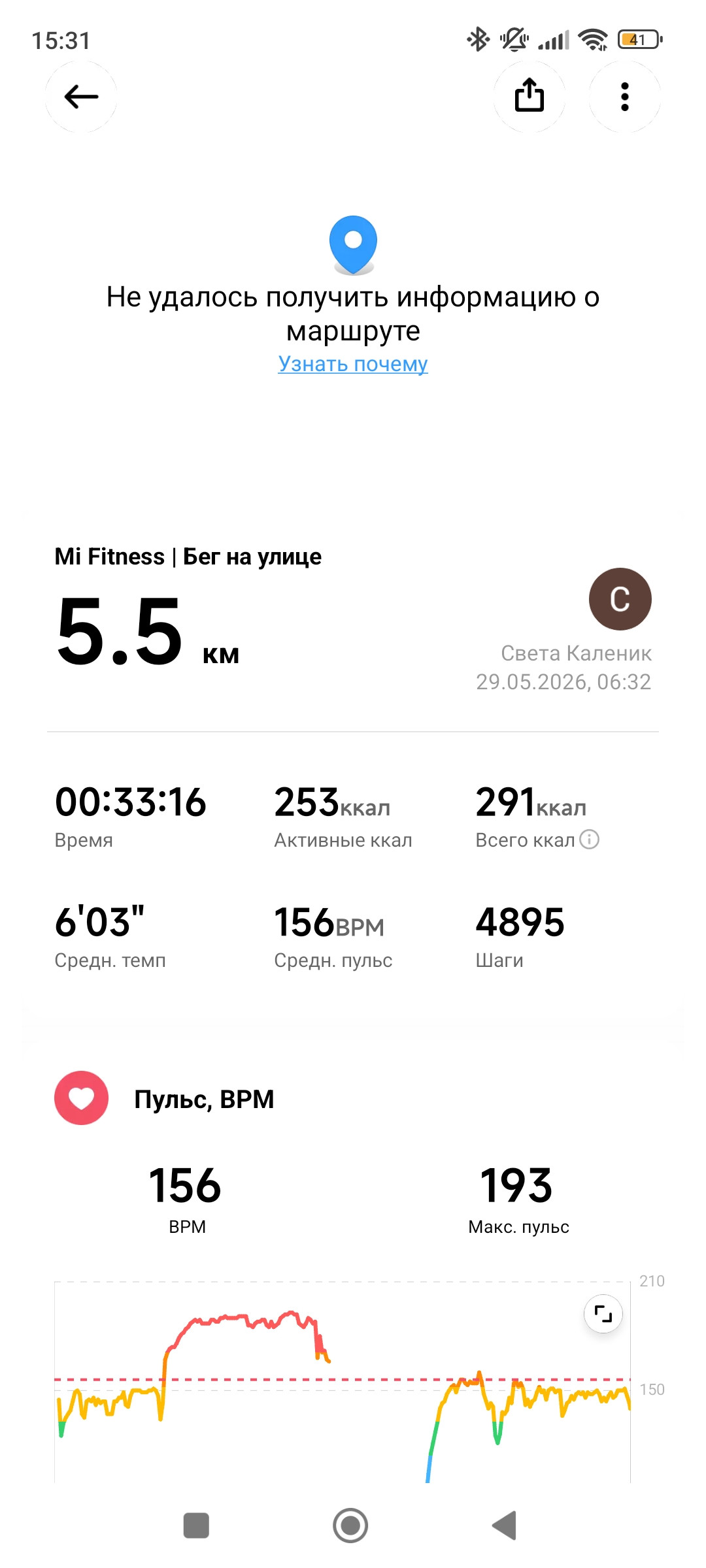Show info about "Всего ккал"
Viewport: 706px width, 1568px height.
pyautogui.click(x=590, y=840)
